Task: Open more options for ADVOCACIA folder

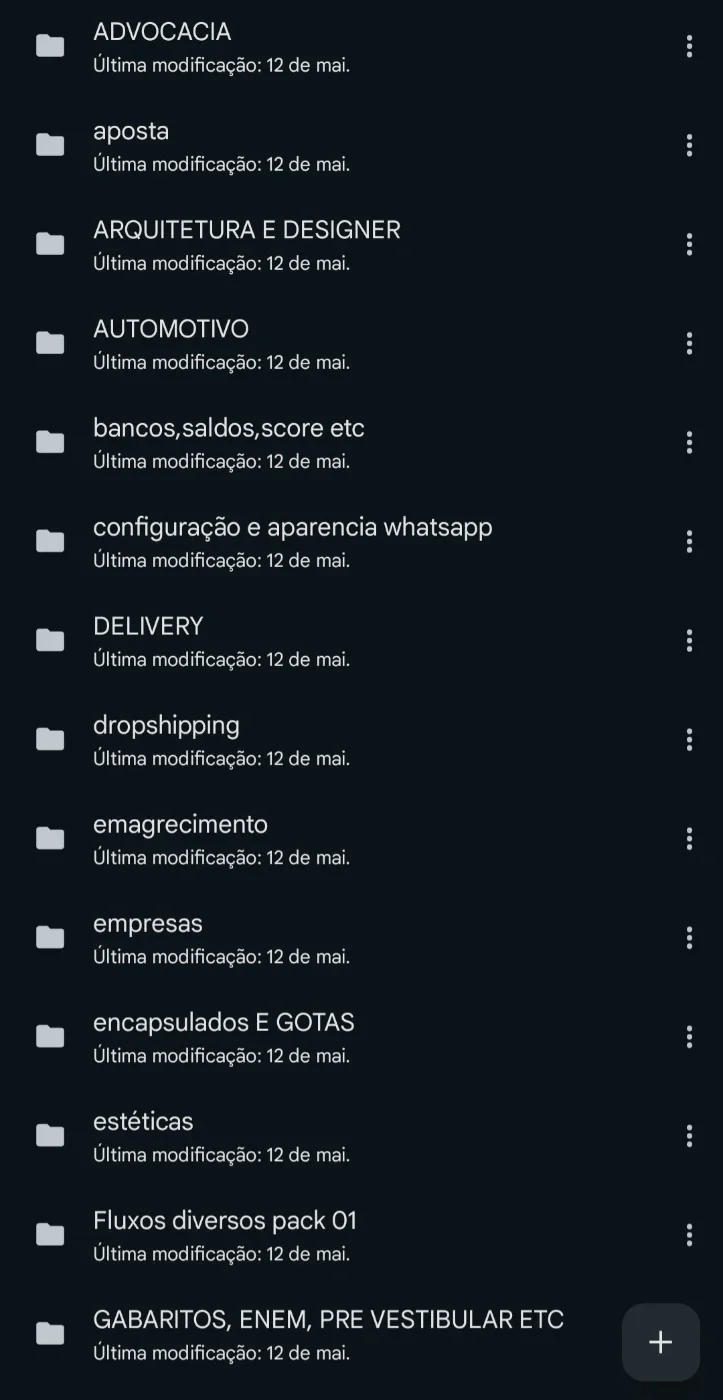Action: [689, 46]
